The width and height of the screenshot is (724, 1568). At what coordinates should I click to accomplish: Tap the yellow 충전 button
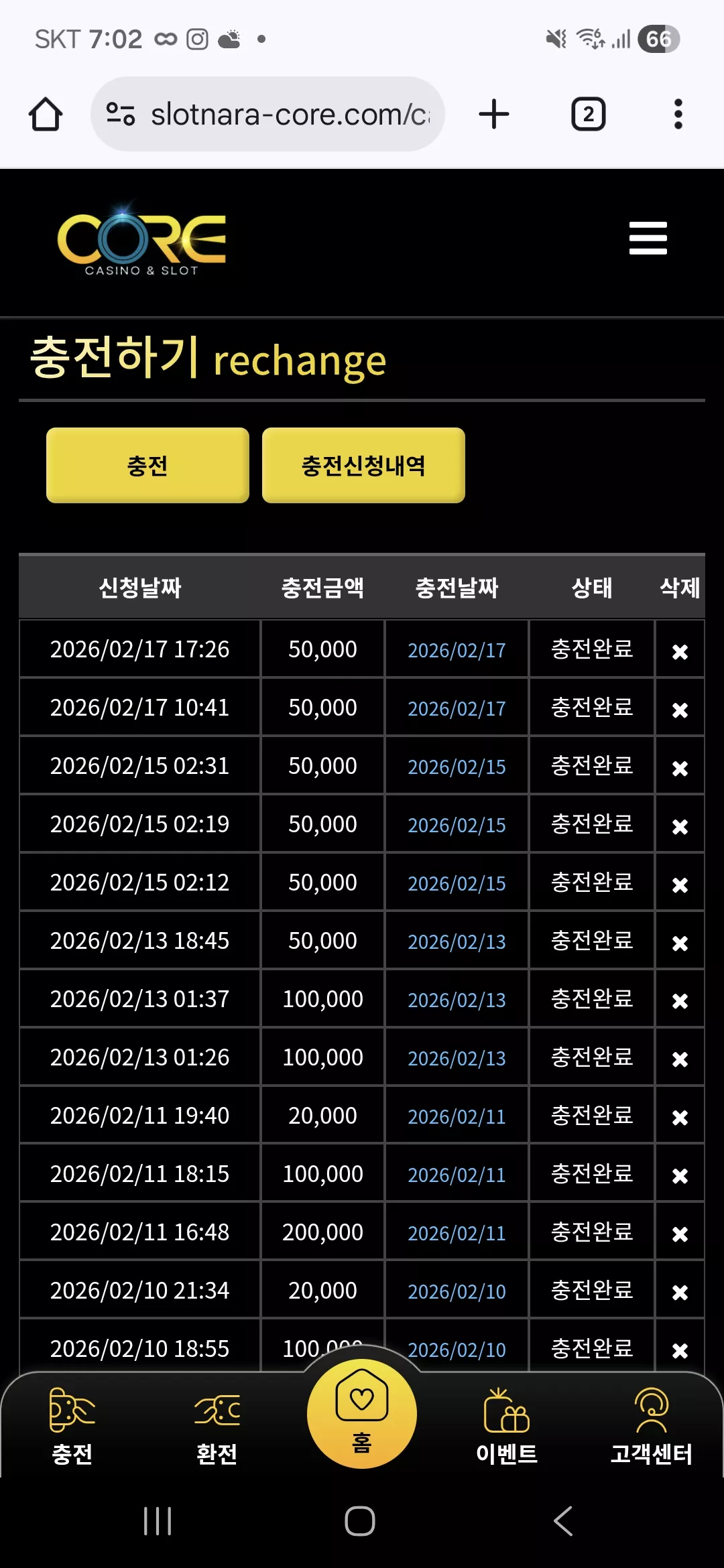coord(147,465)
